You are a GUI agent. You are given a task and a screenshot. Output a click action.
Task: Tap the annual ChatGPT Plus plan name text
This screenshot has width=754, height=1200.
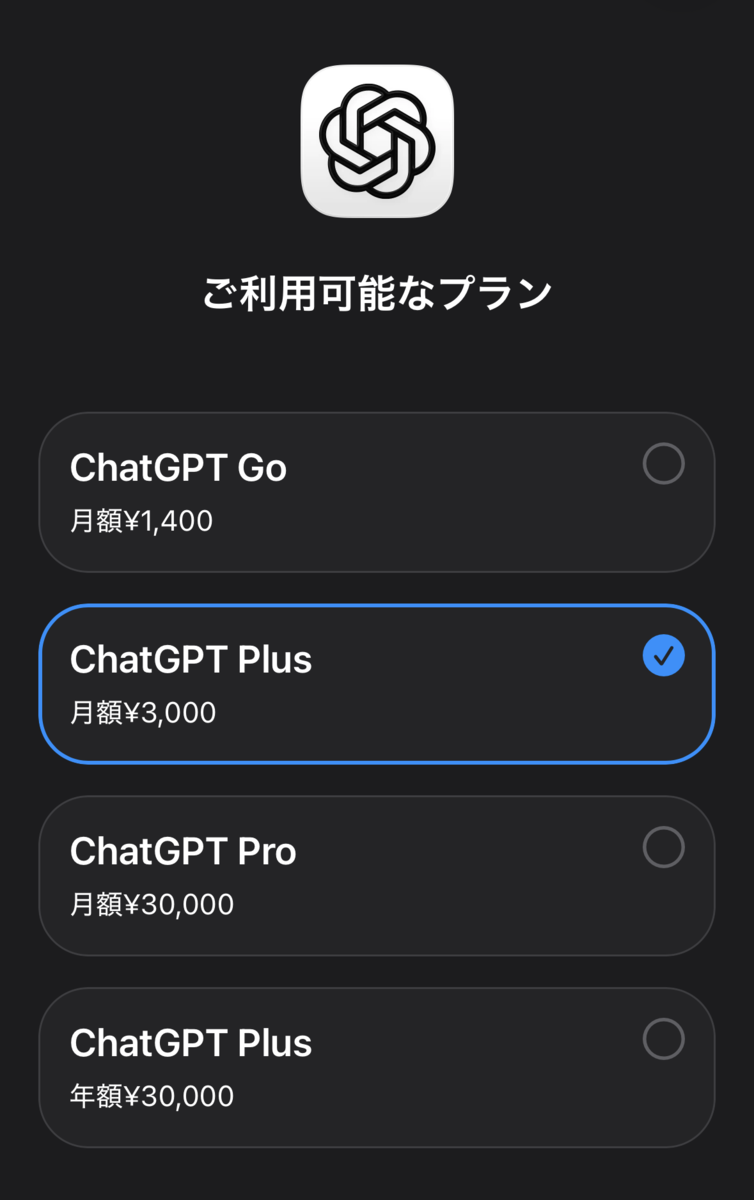[190, 1042]
